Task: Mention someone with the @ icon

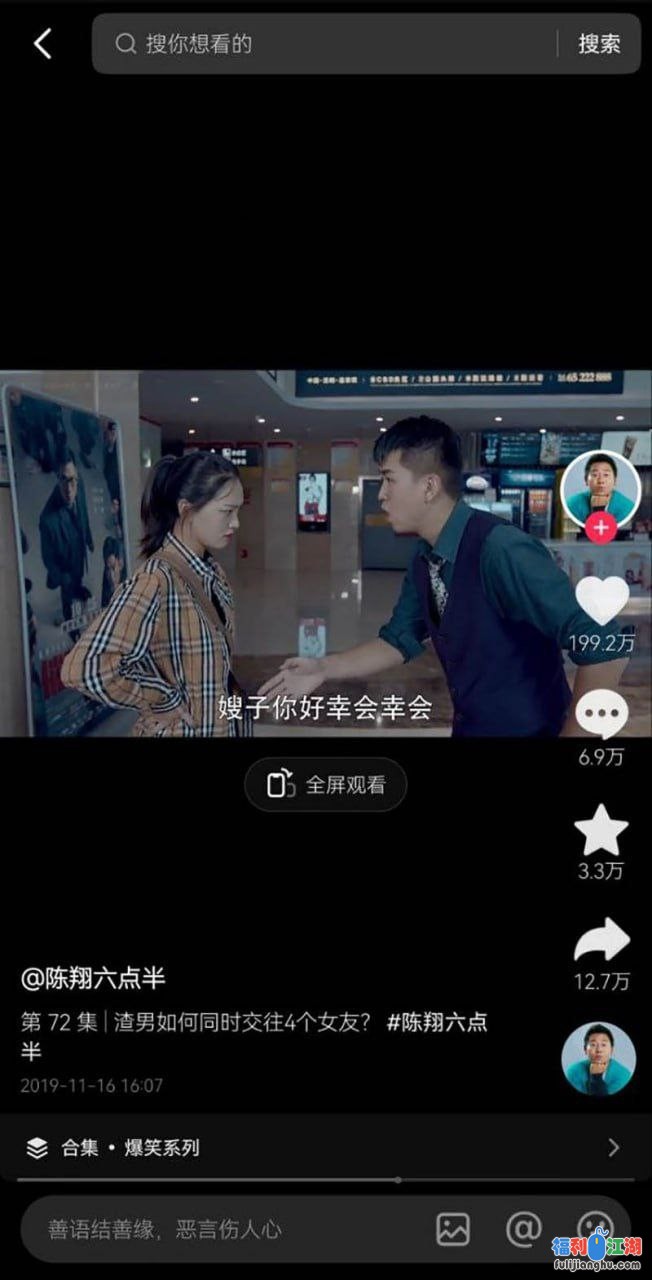Action: pyautogui.click(x=523, y=1229)
